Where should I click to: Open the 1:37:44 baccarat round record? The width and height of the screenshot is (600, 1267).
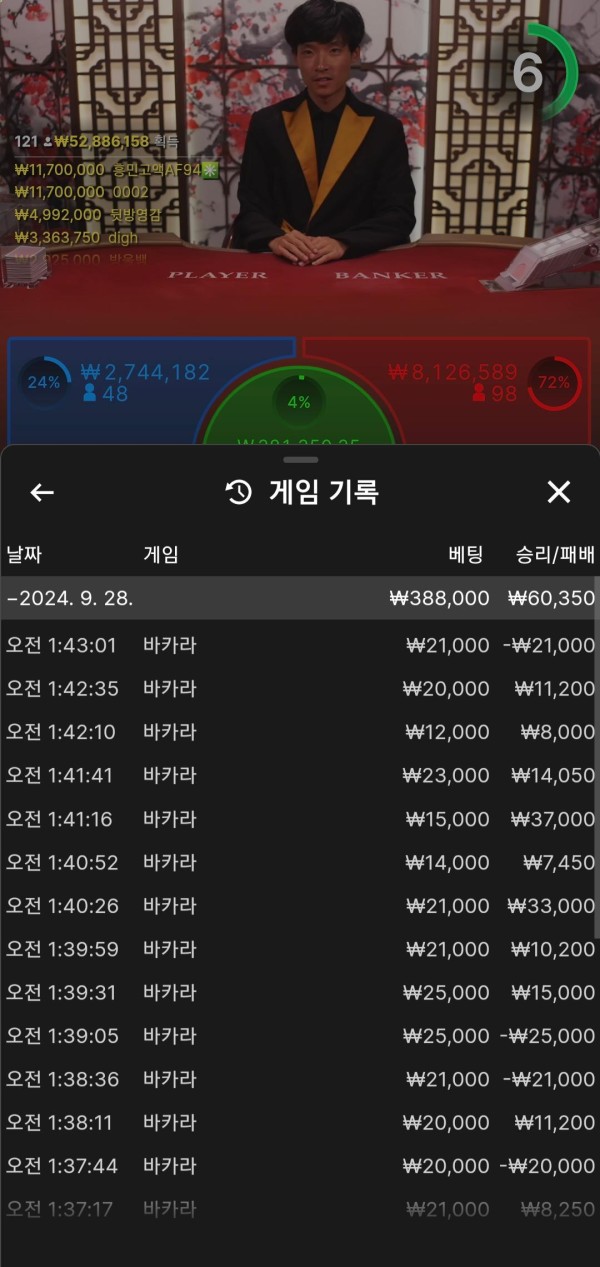coord(298,1166)
